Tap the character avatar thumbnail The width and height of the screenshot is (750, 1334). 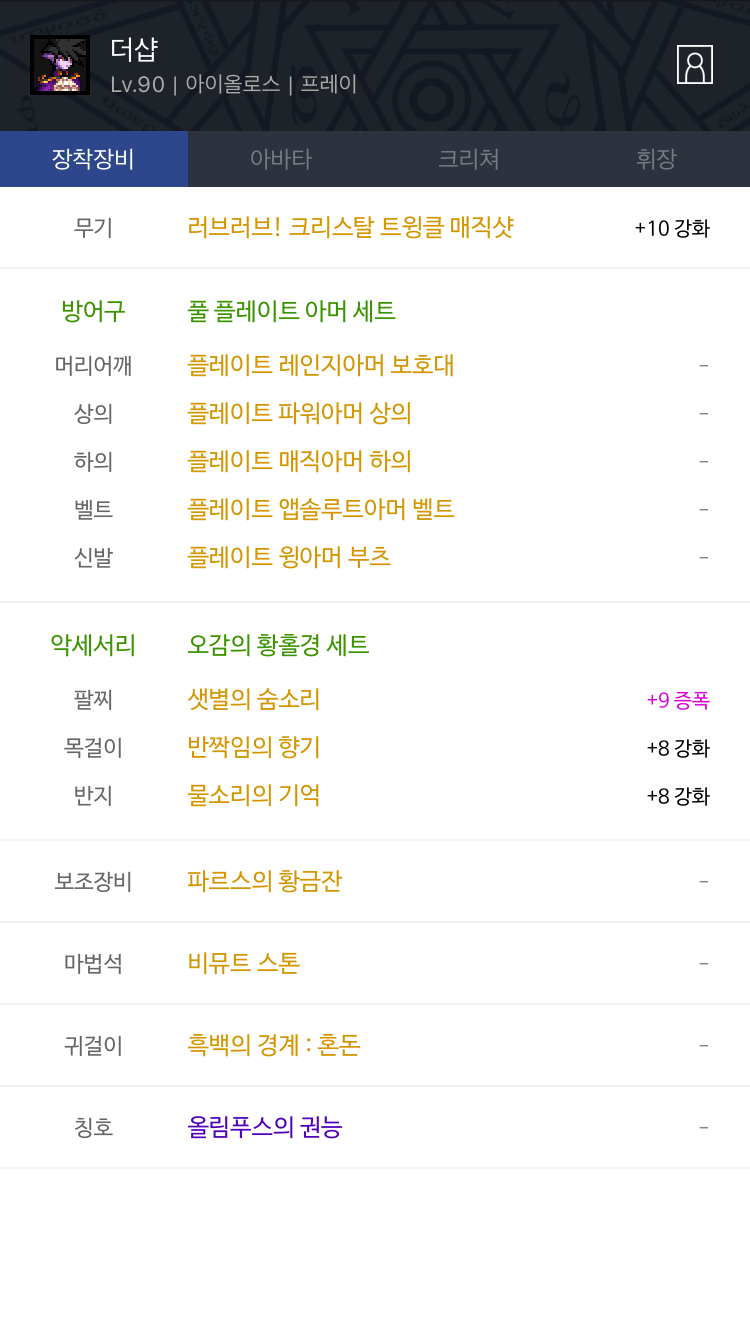(60, 65)
